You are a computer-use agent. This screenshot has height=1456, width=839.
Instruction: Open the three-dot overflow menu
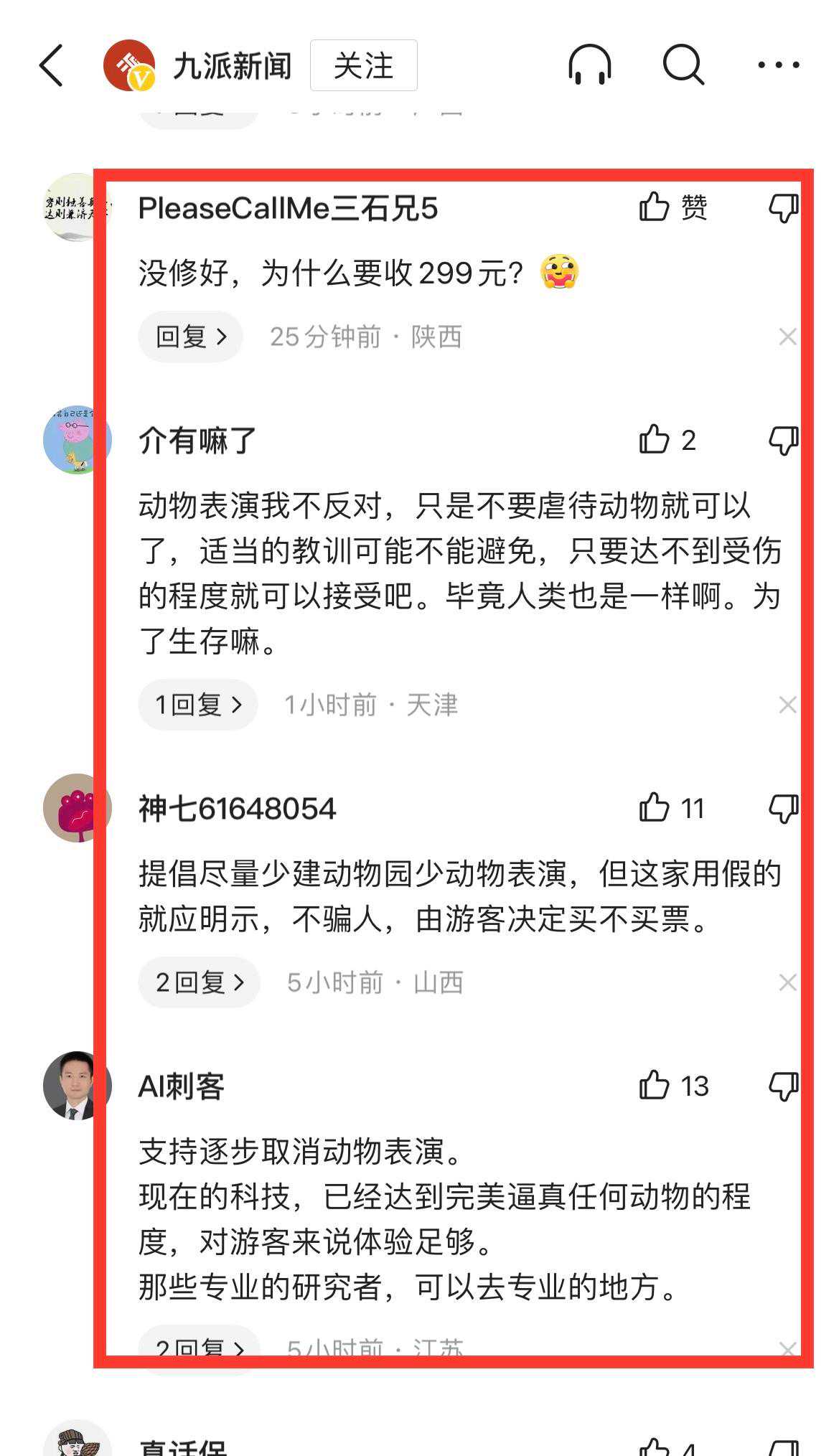click(779, 65)
